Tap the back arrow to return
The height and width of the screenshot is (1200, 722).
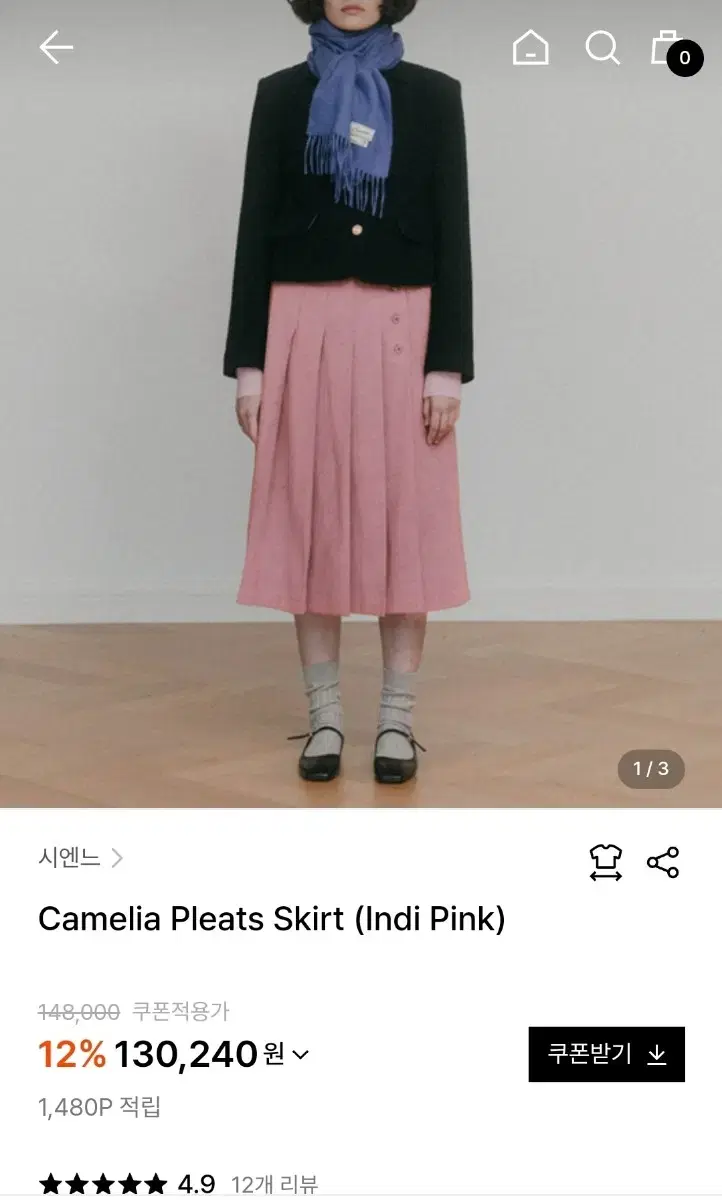55,47
